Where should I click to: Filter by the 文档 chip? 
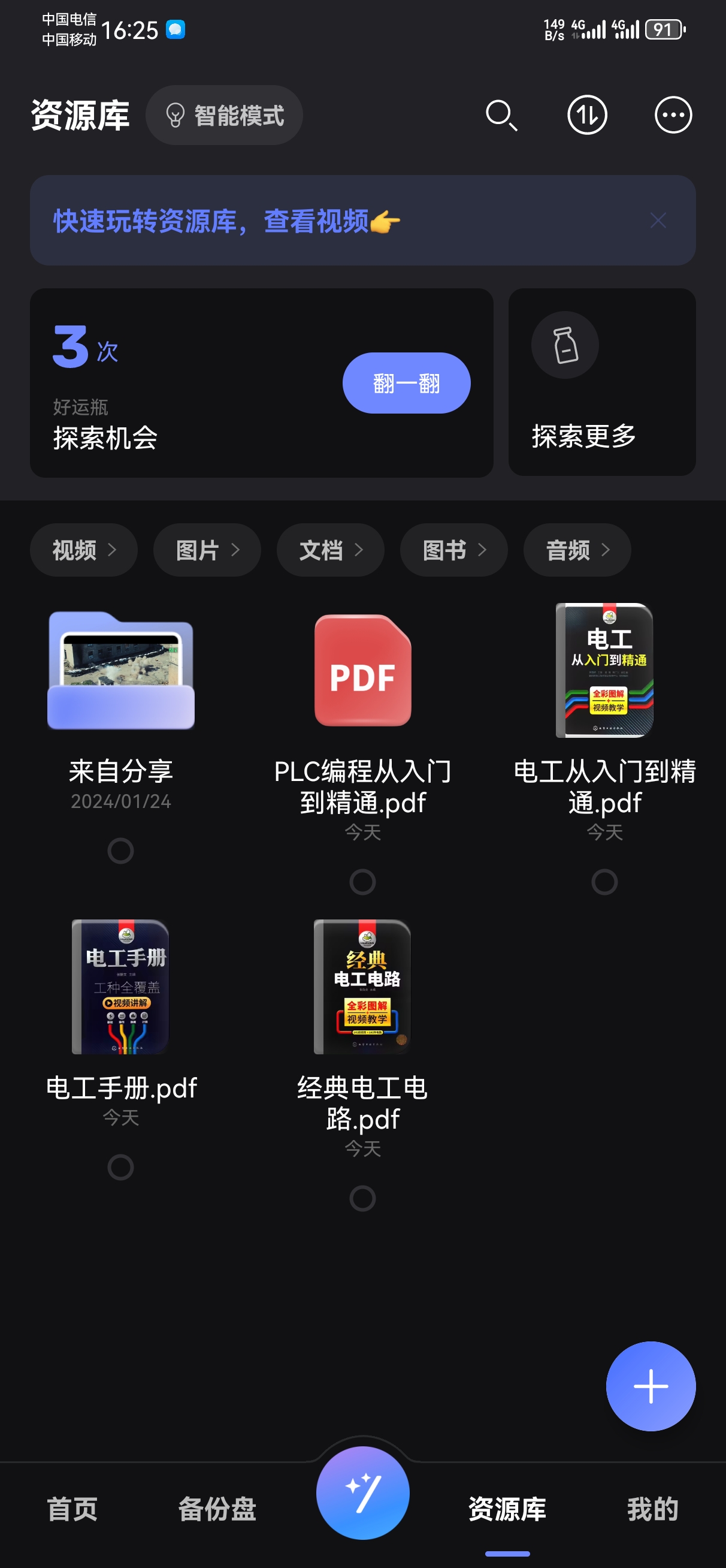(331, 550)
